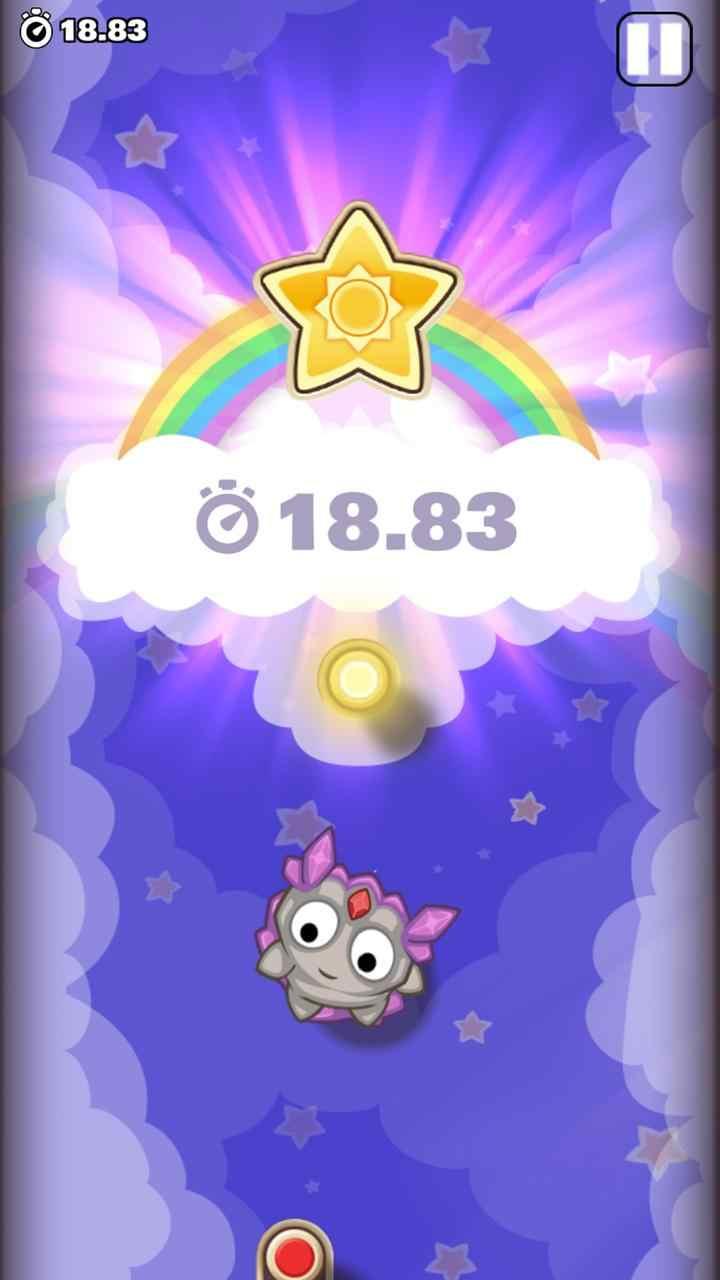Pause the game
The image size is (720, 1280).
click(655, 49)
